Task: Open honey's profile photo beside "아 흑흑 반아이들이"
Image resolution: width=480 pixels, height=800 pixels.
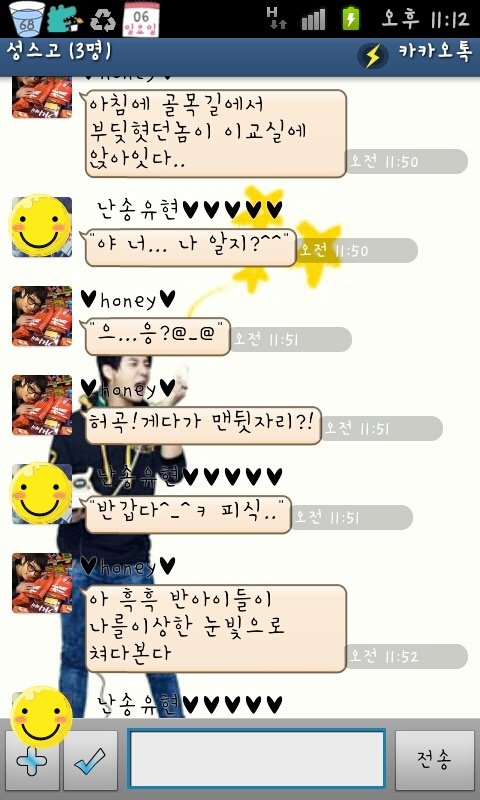Action: point(42,583)
